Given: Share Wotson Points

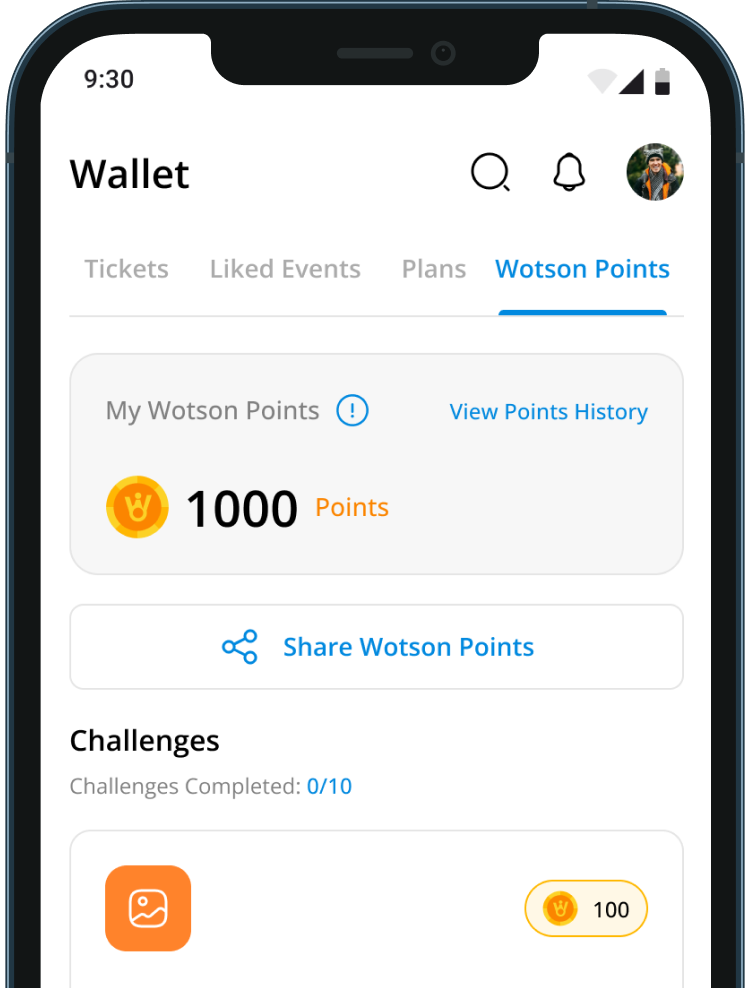Looking at the screenshot, I should pyautogui.click(x=376, y=647).
